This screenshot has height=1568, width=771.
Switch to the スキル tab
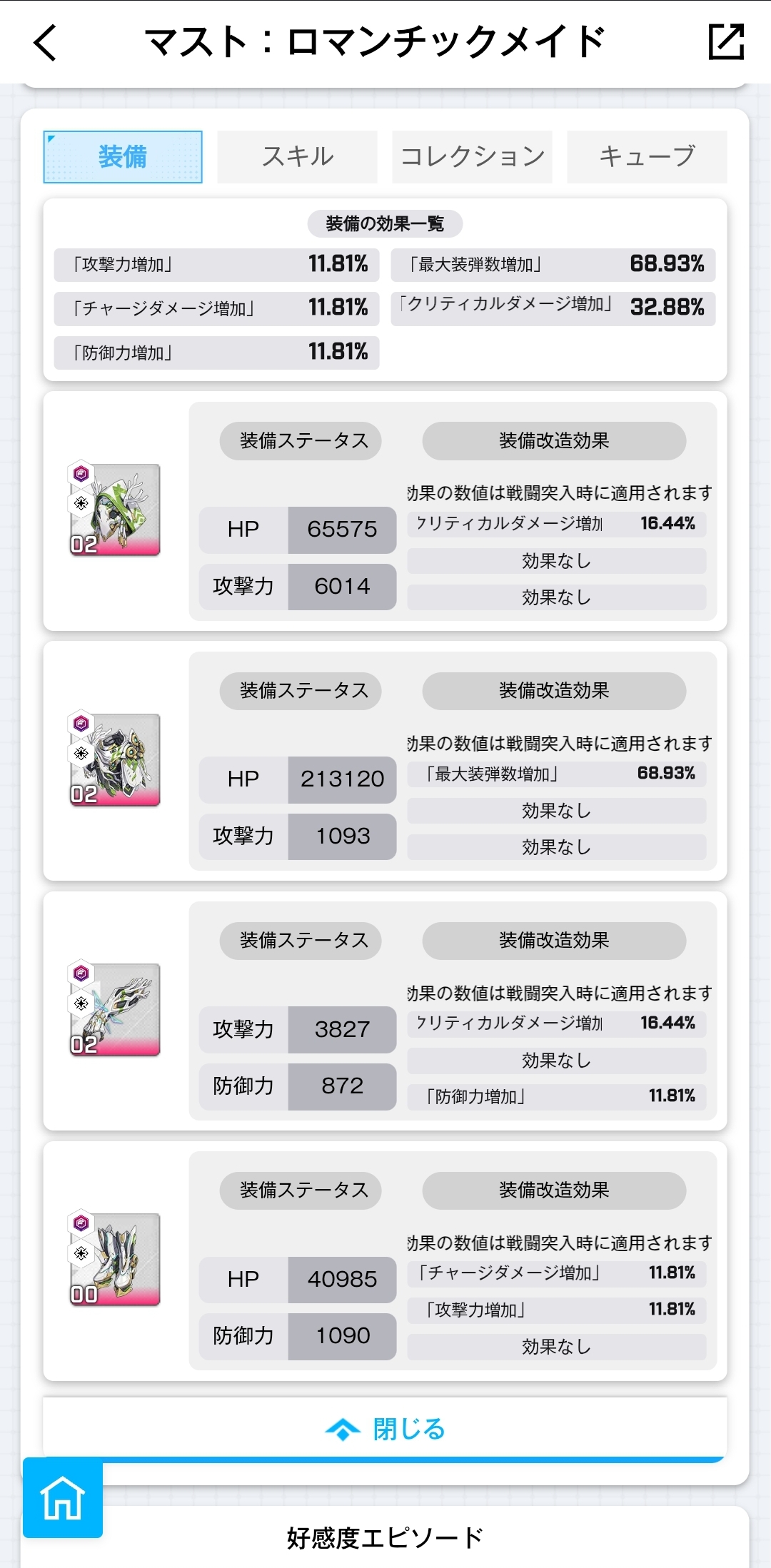(297, 157)
